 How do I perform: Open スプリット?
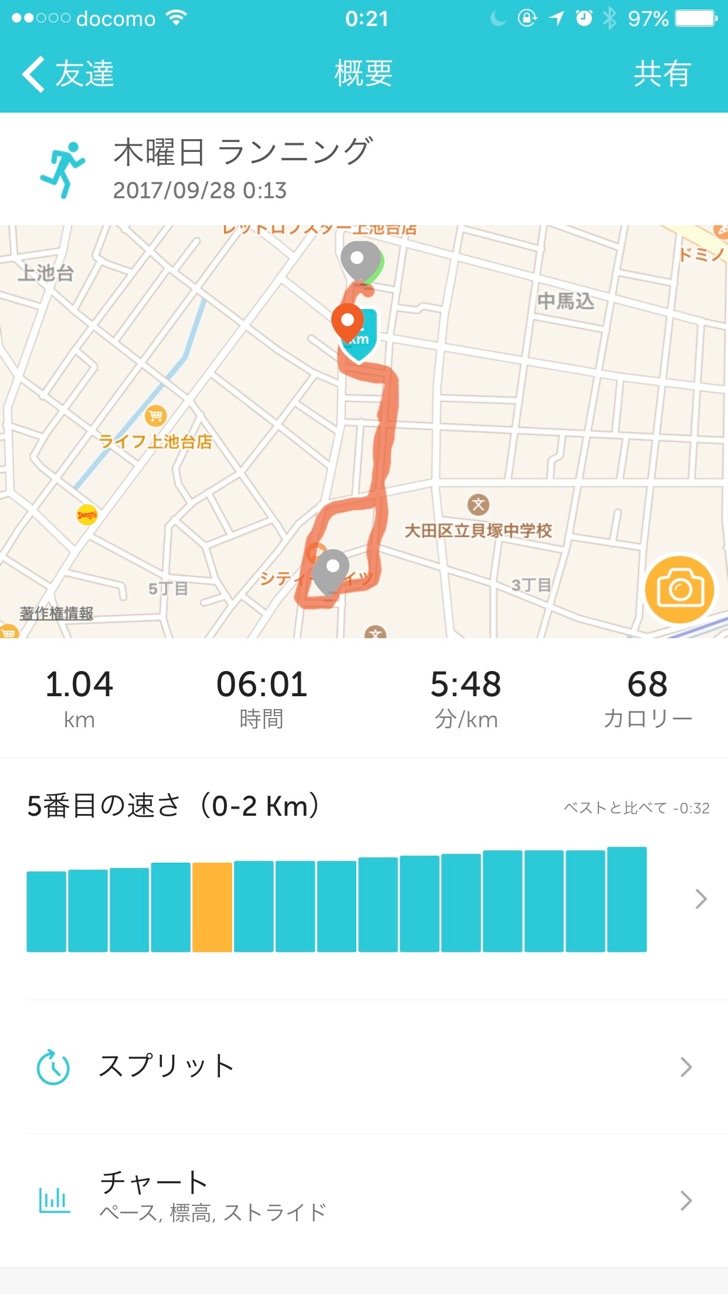point(364,1066)
